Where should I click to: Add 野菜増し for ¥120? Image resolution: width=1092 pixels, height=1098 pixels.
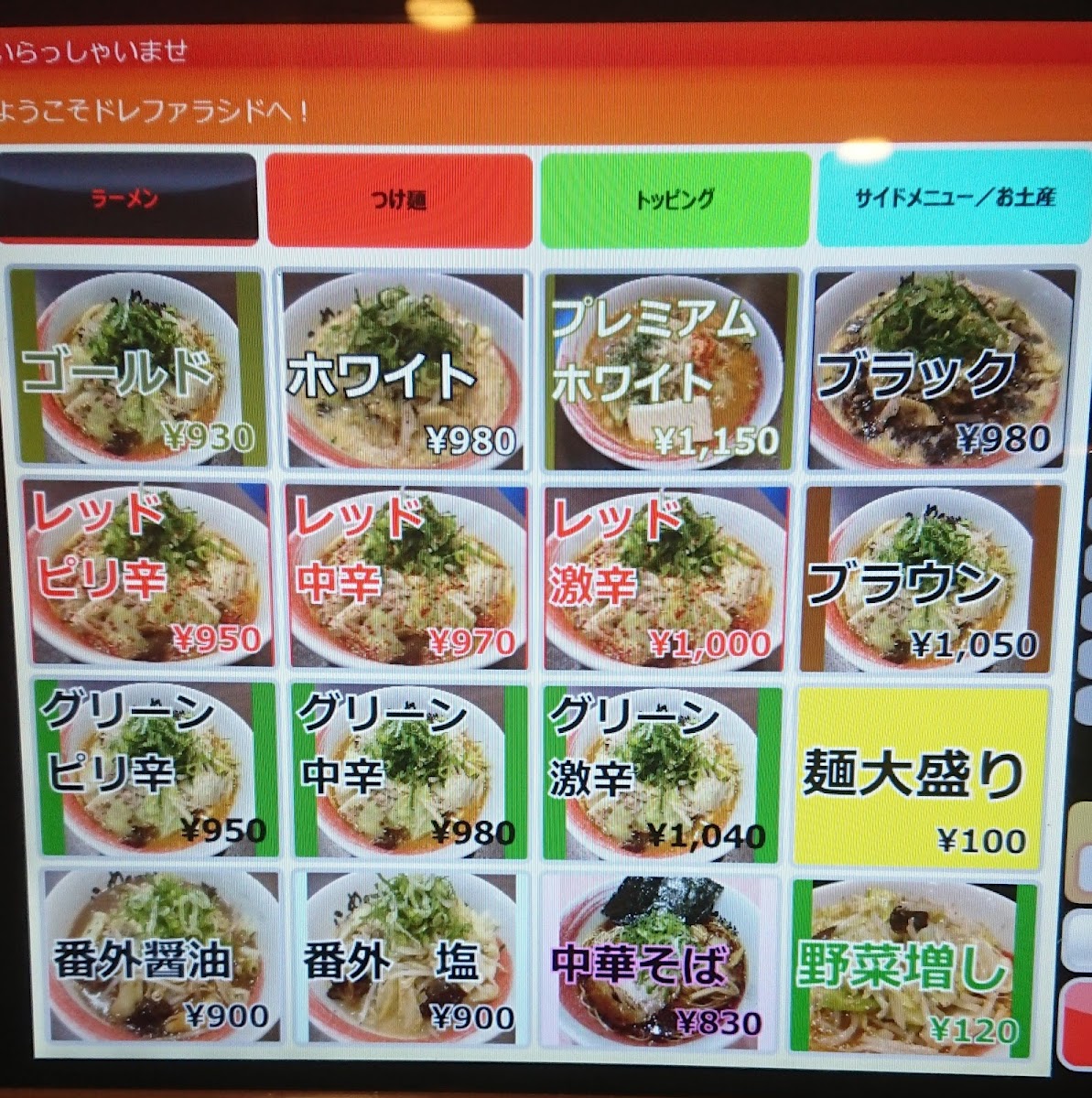pos(914,967)
